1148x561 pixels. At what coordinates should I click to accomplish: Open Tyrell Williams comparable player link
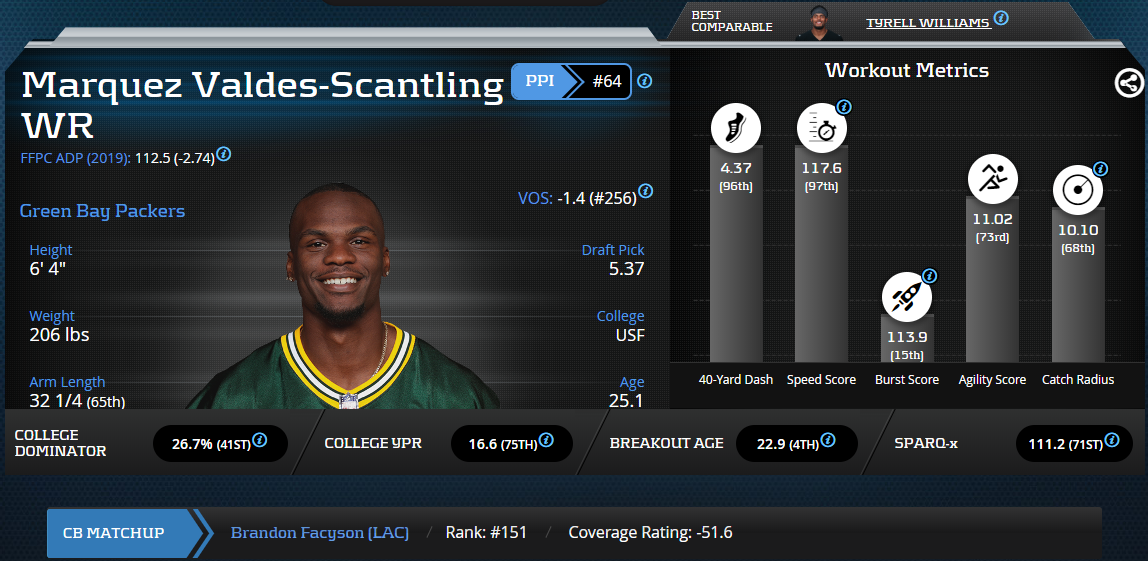coord(927,22)
